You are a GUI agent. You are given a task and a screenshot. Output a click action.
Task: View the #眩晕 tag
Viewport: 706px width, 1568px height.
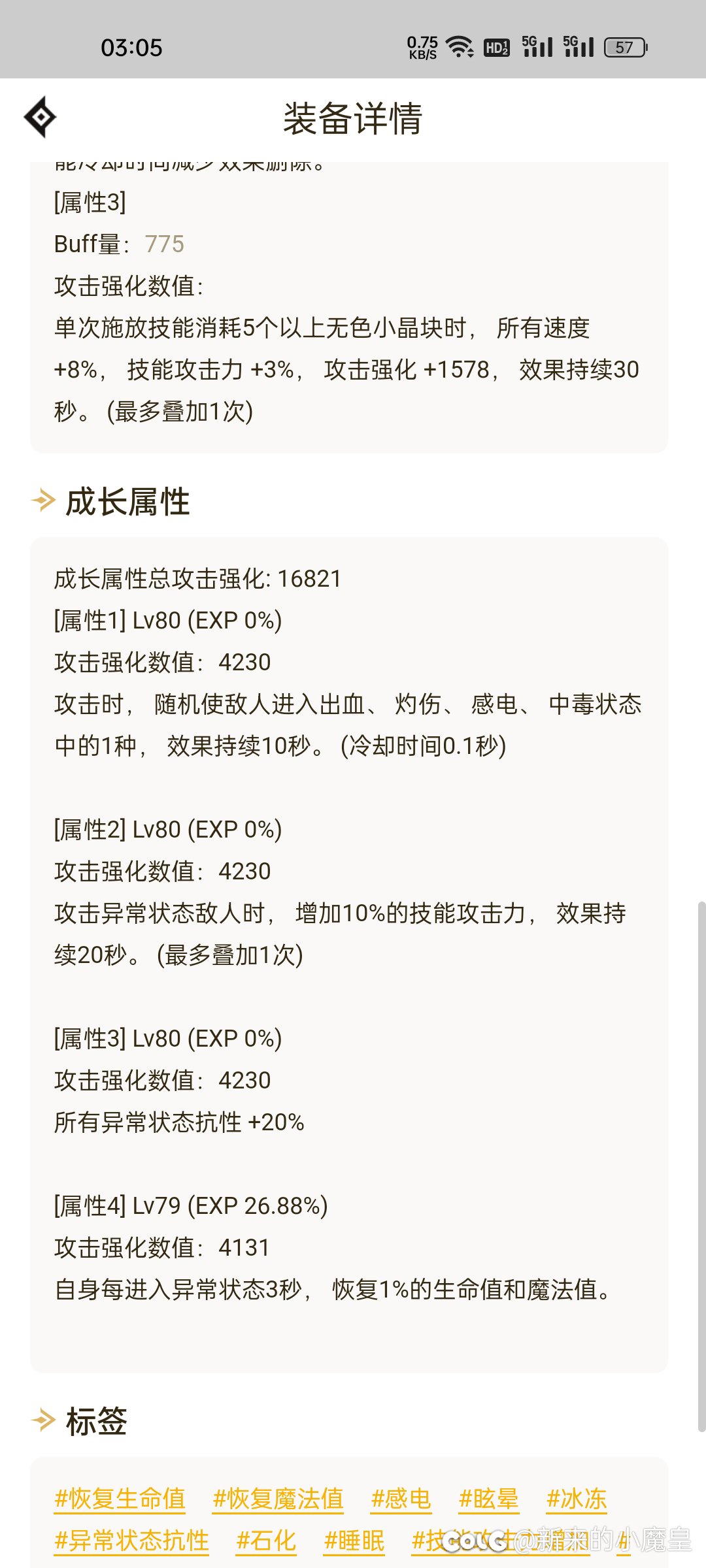[489, 1498]
